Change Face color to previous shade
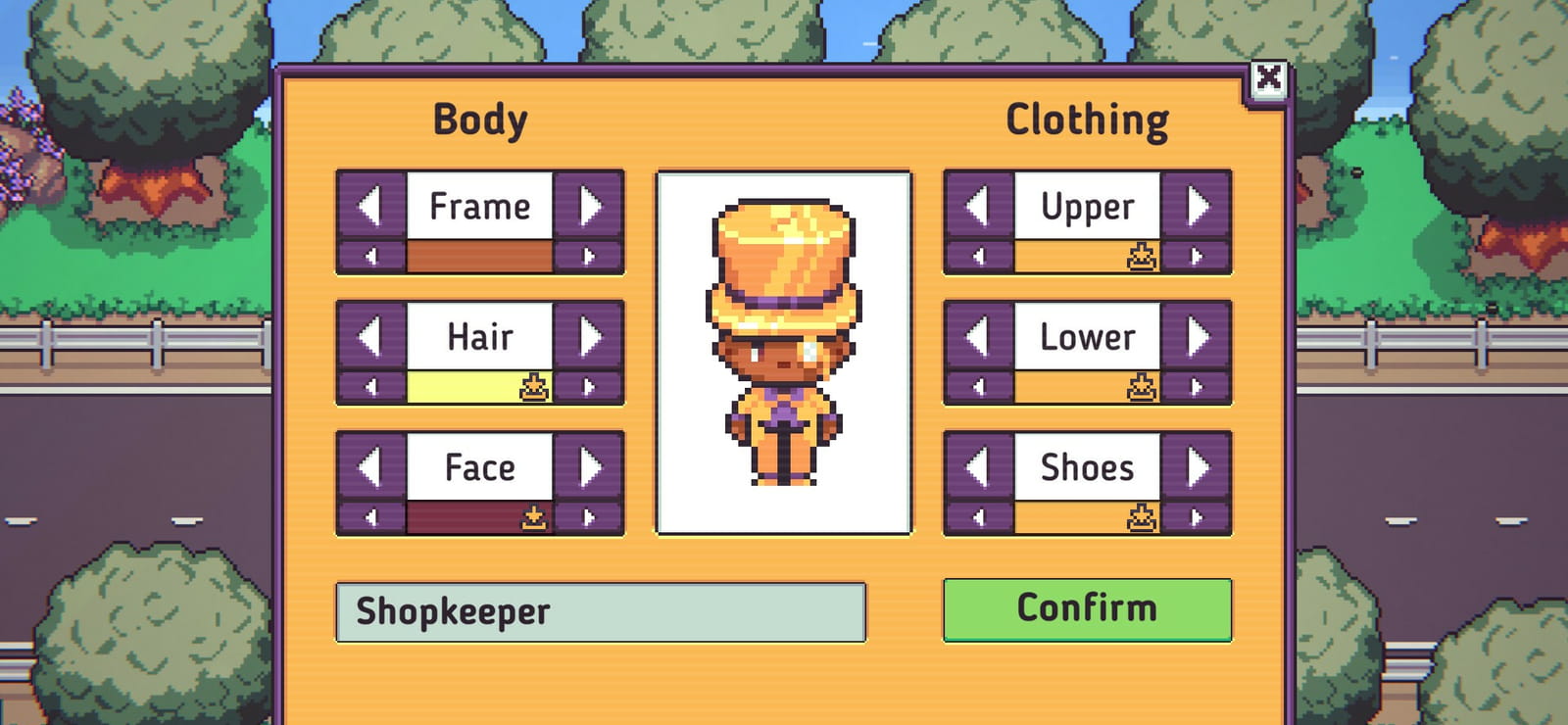 point(371,517)
